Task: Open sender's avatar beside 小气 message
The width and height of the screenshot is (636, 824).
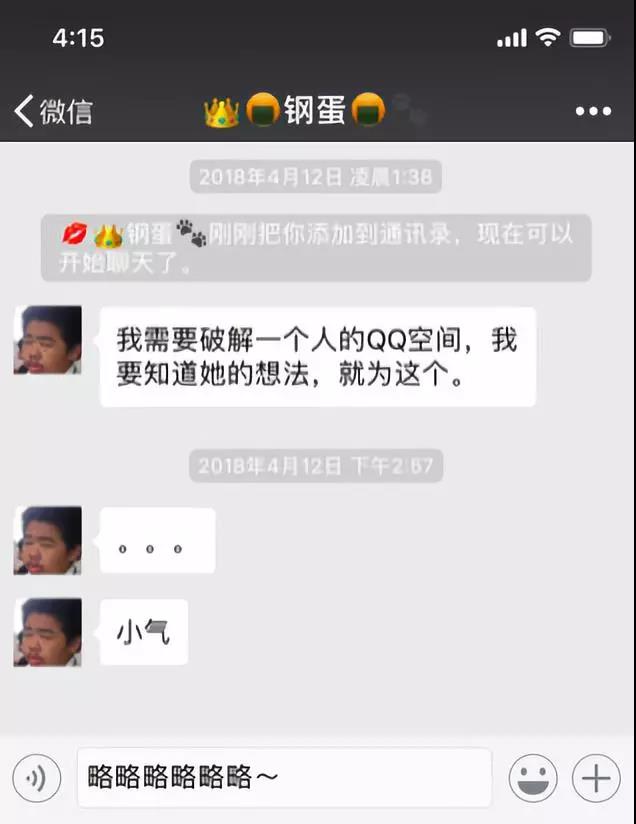Action: point(47,632)
